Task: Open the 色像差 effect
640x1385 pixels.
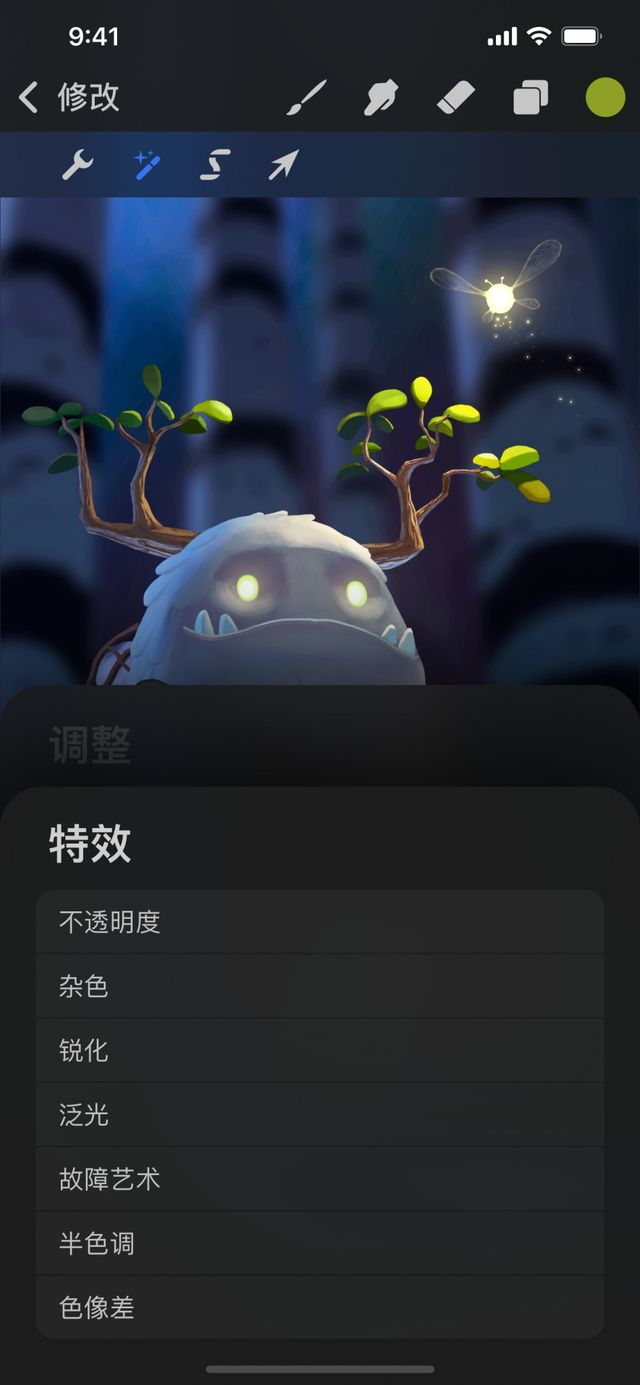Action: (320, 1307)
